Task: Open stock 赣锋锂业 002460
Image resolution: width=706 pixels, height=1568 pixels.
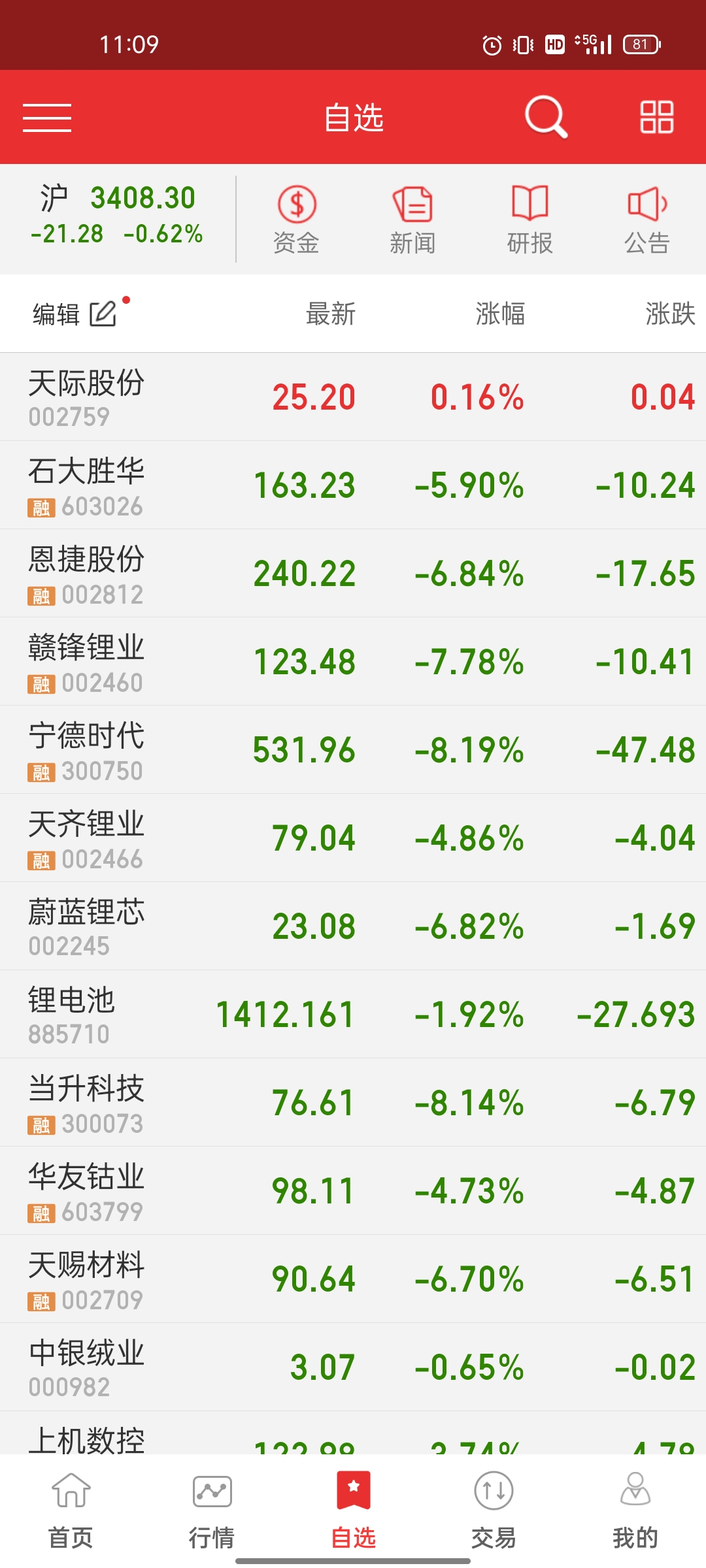Action: tap(353, 662)
